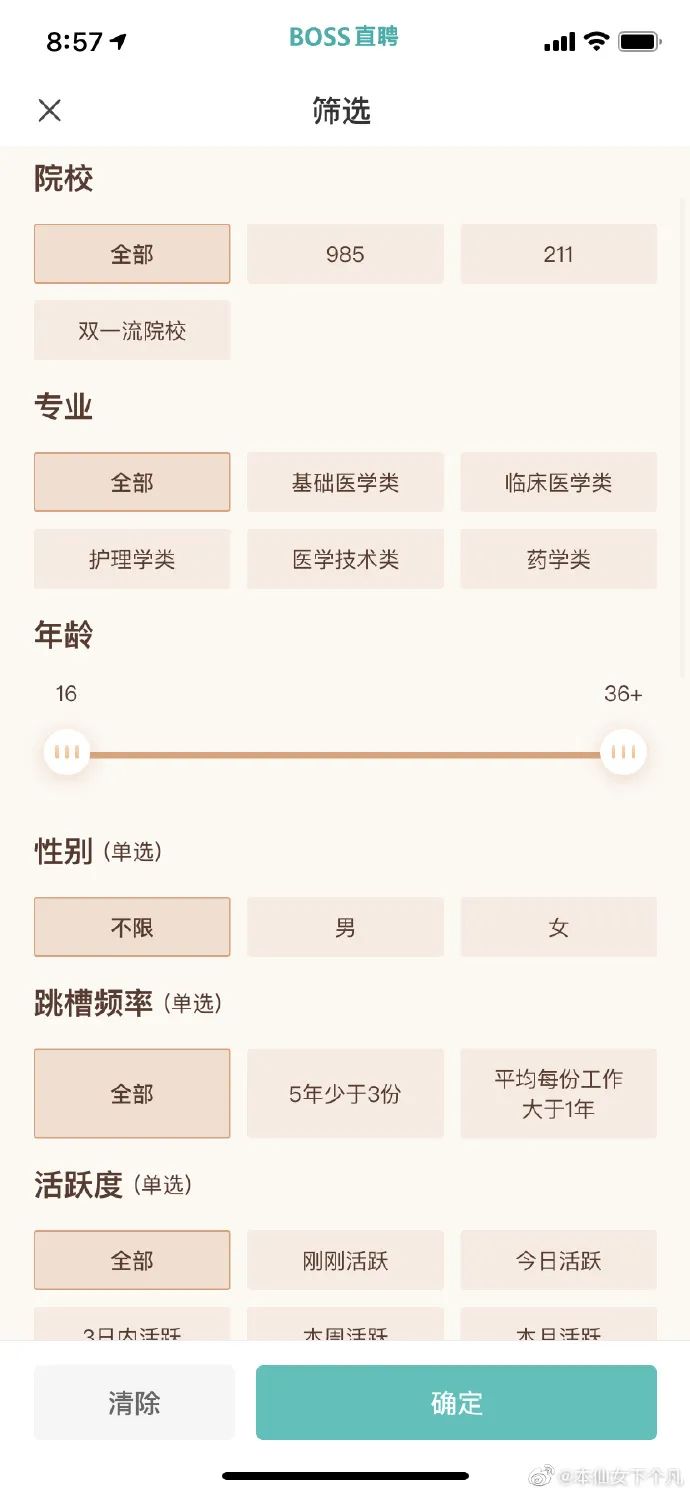This screenshot has height=1493, width=690.
Task: Tap the maximum age slider handle at 36+
Action: (624, 752)
